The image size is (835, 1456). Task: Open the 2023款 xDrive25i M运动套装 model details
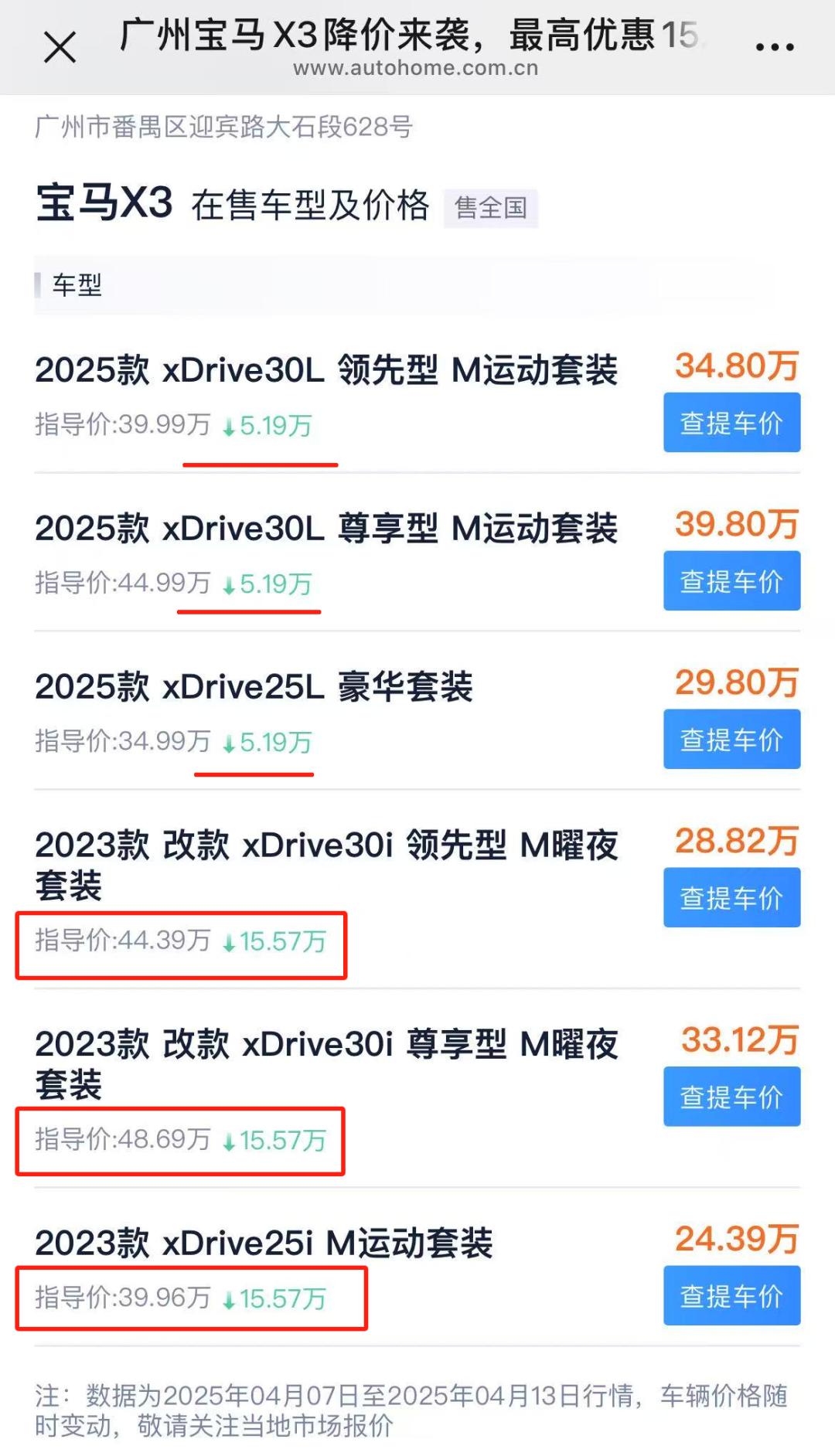click(264, 1243)
